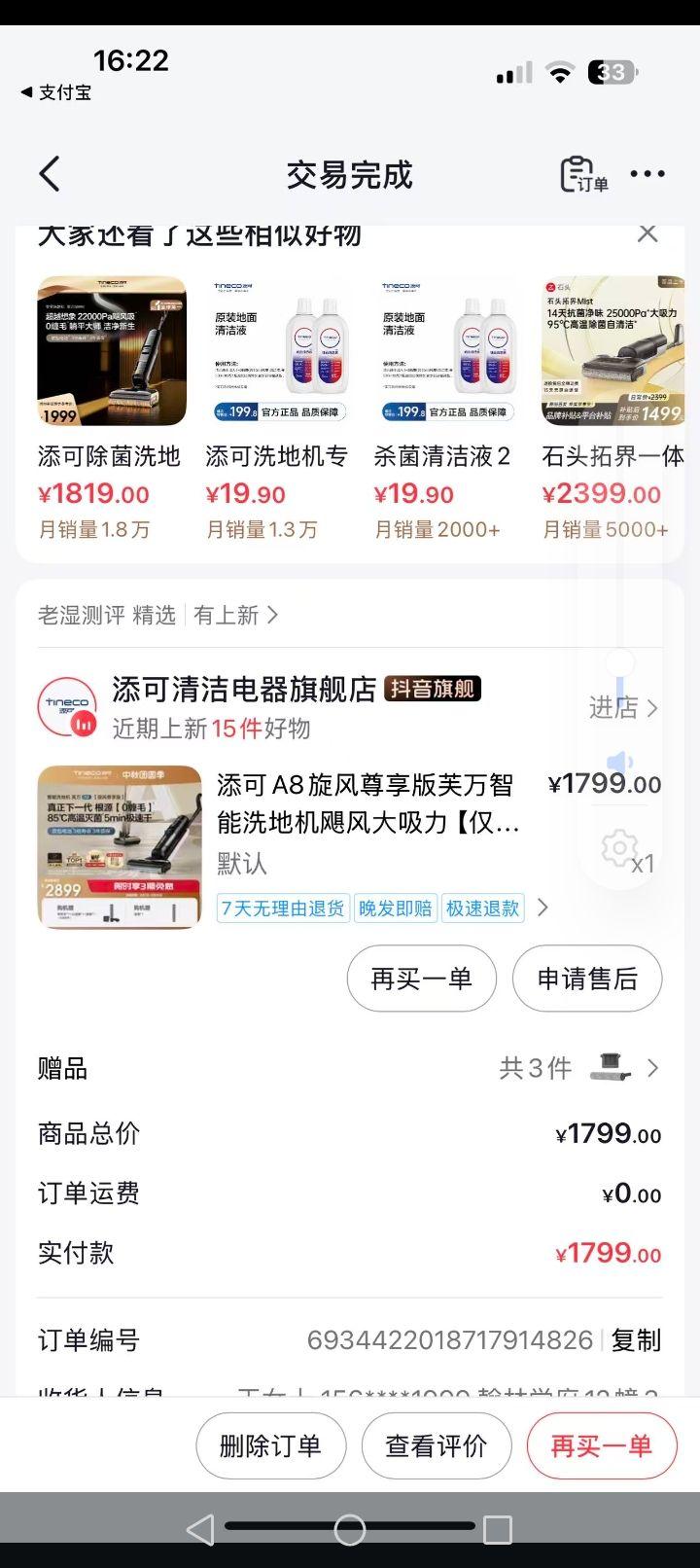700x1568 pixels.
Task: Copy the order number with 复制
Action: point(637,1339)
